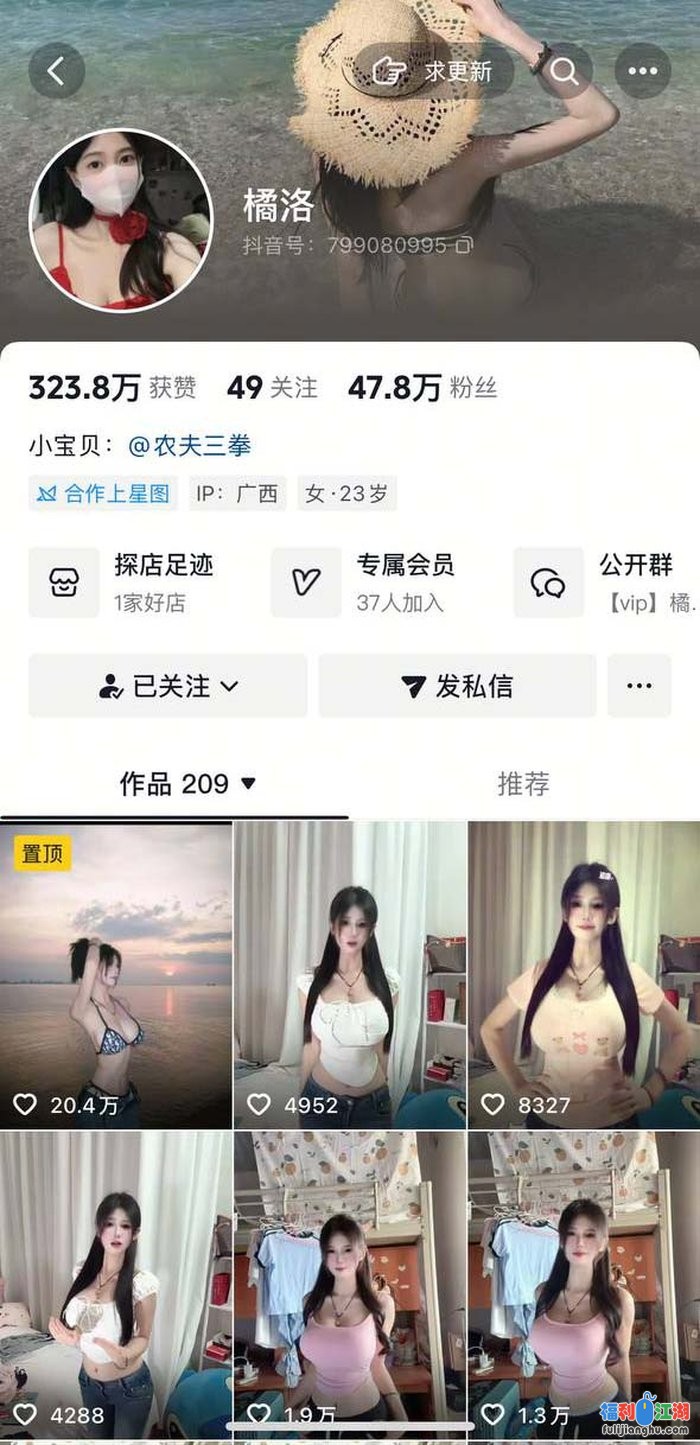
Task: Open the 合作上星图 collaboration chip
Action: (x=103, y=494)
